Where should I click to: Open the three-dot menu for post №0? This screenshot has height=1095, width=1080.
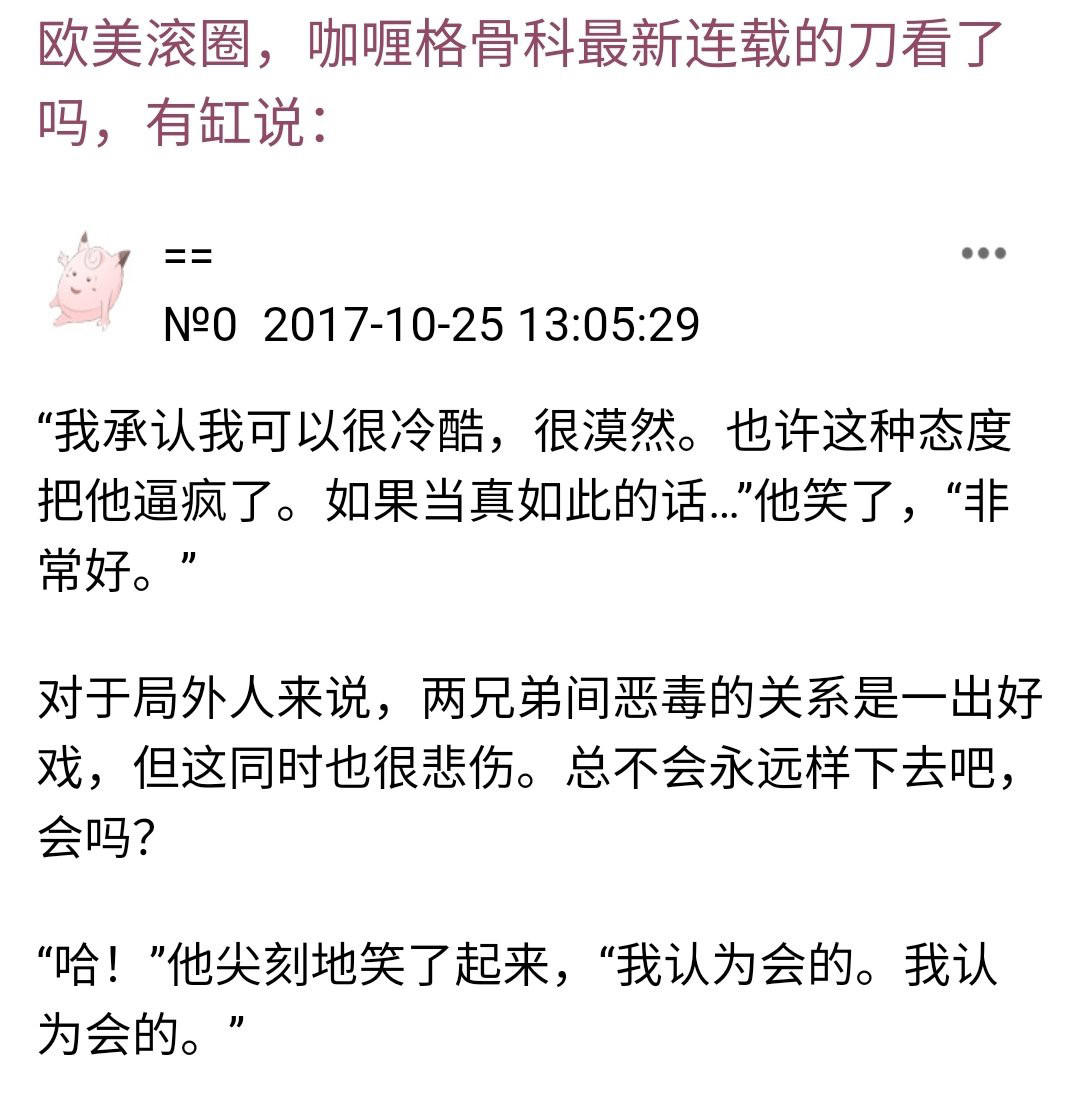[983, 254]
